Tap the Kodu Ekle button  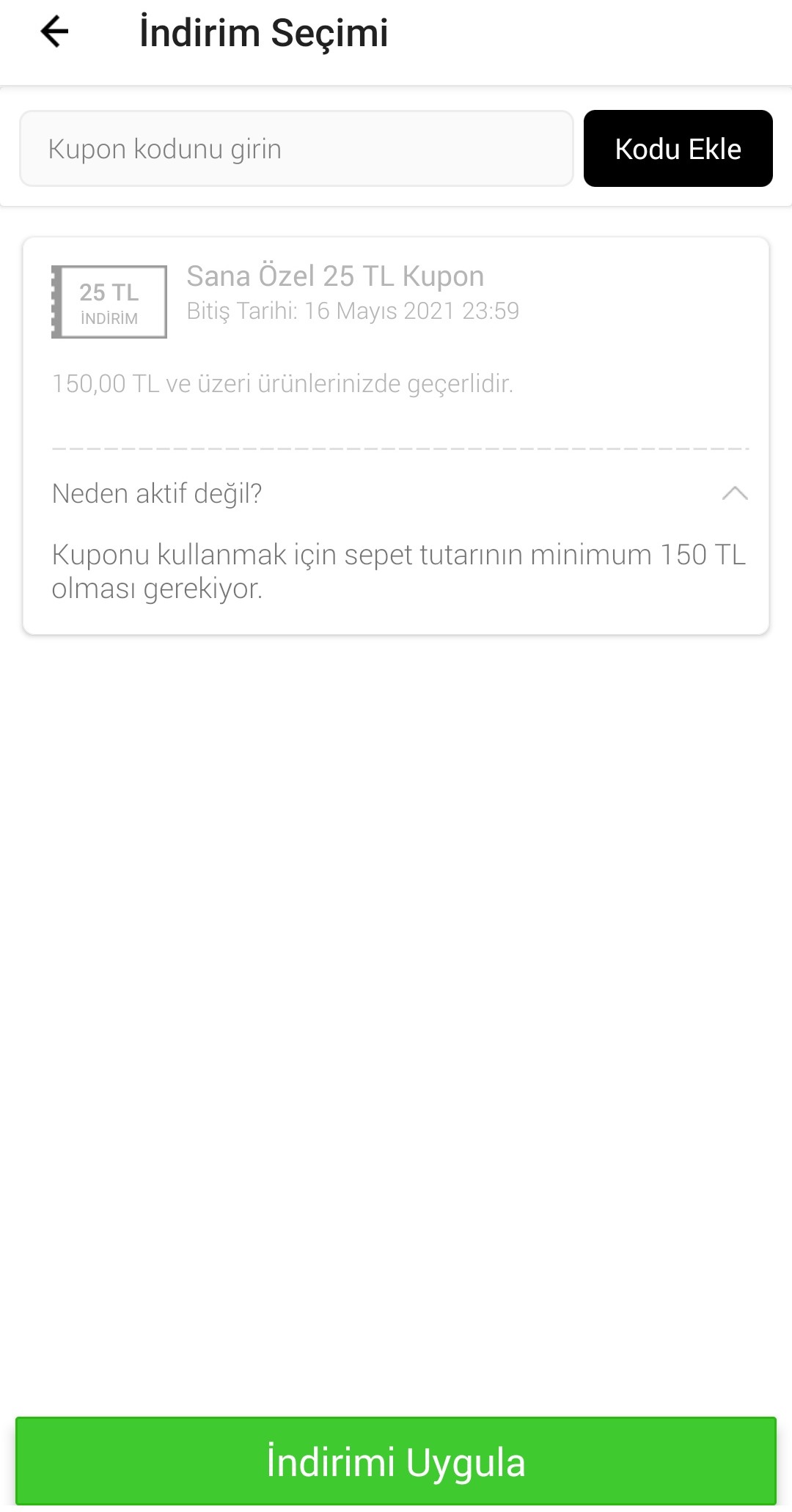[x=678, y=149]
